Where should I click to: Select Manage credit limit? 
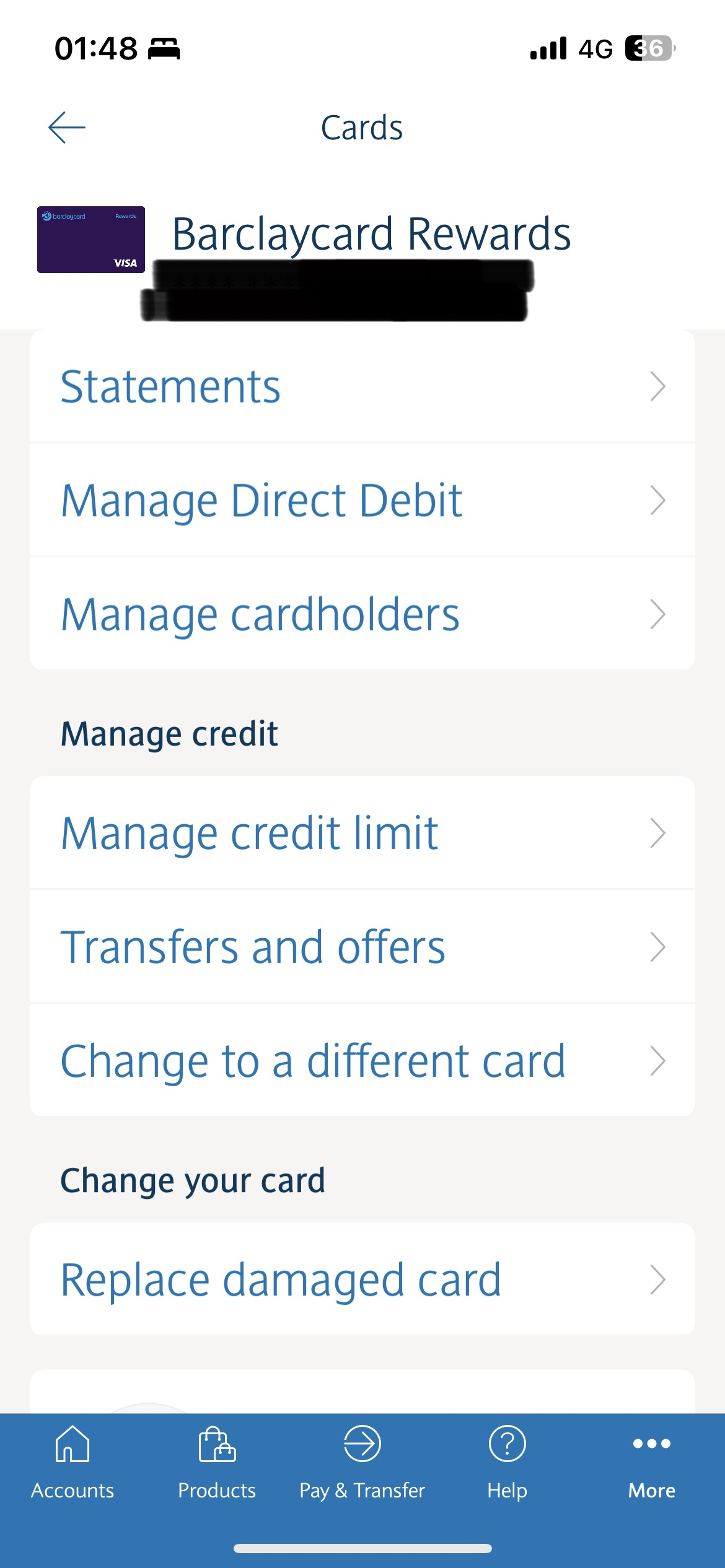tap(362, 833)
